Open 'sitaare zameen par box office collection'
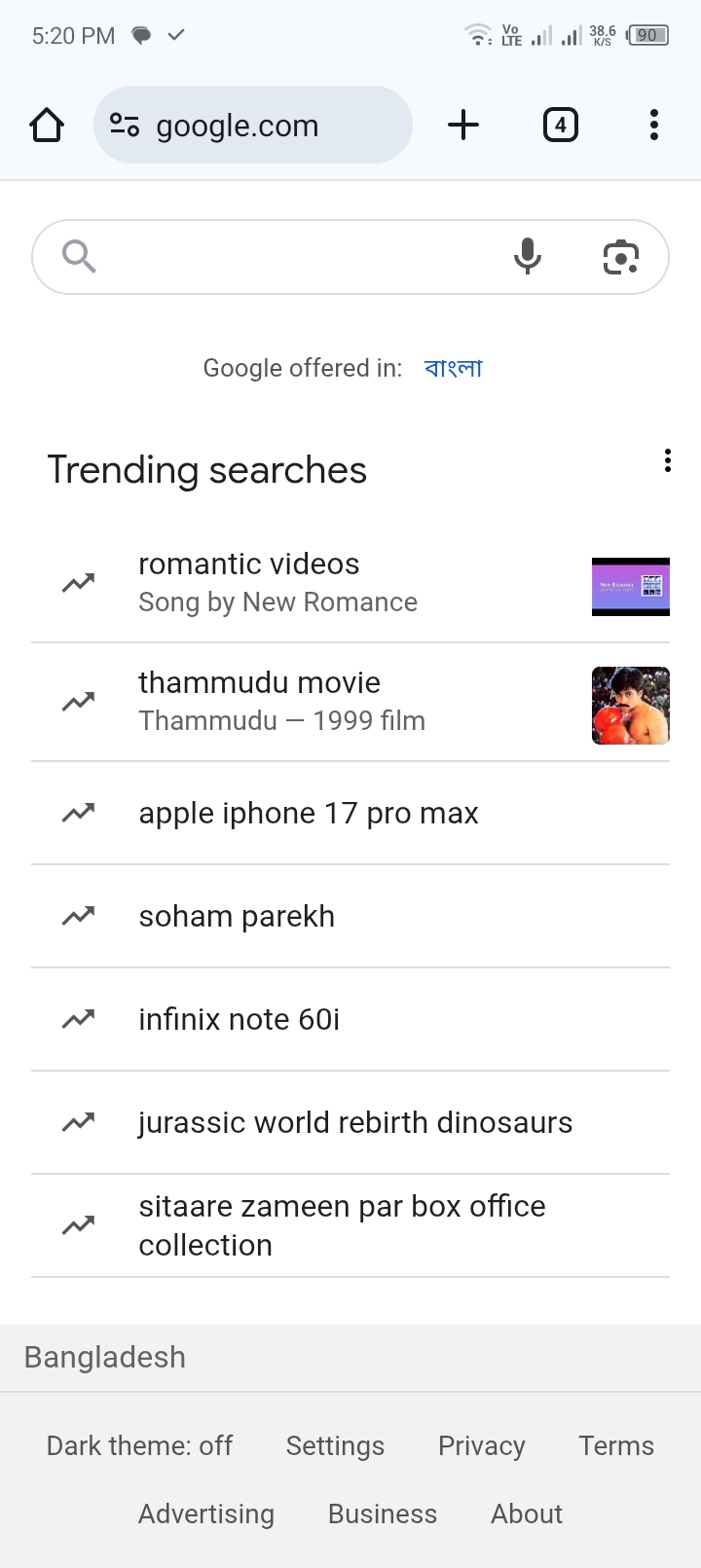 (342, 1225)
